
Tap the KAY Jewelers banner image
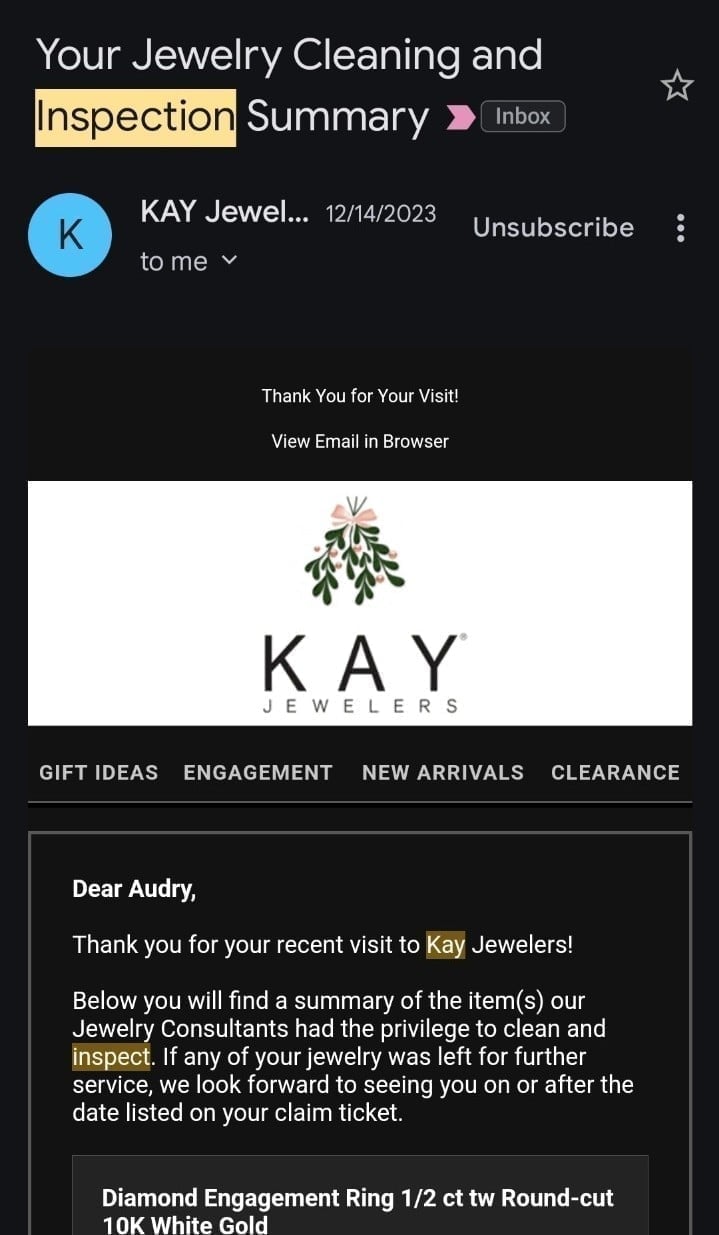click(x=360, y=603)
